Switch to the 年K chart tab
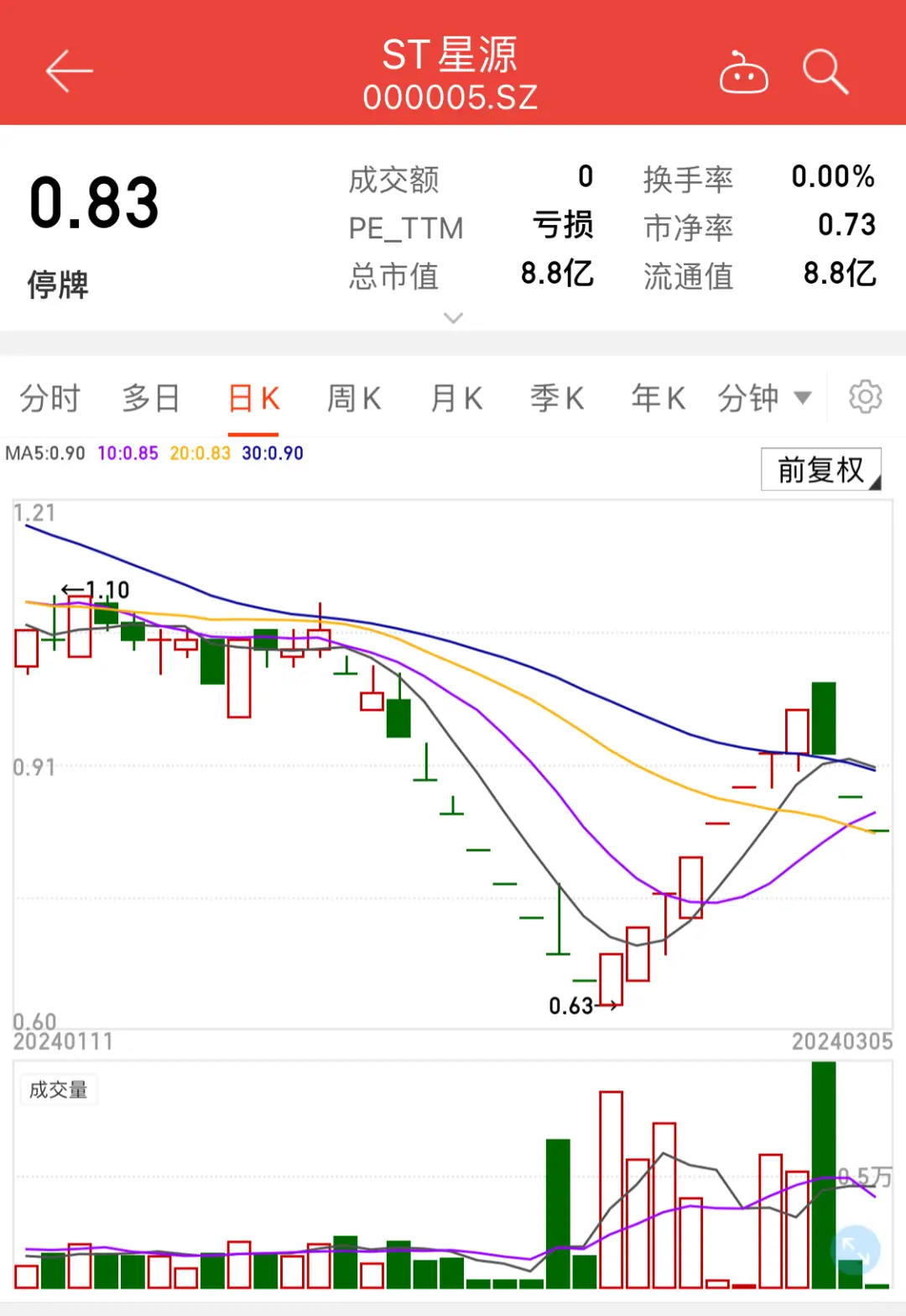The image size is (906, 1316). pos(659,398)
